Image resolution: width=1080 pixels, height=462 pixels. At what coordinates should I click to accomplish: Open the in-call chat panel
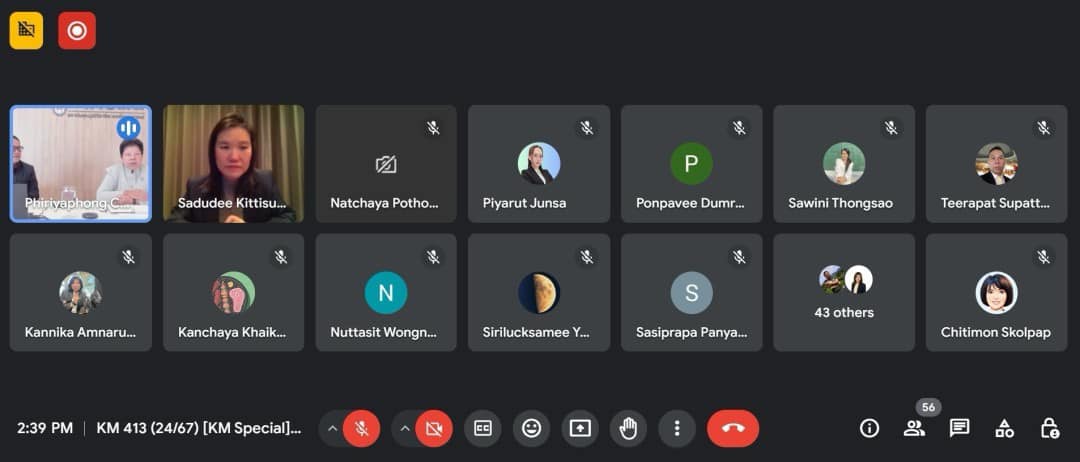coord(959,428)
